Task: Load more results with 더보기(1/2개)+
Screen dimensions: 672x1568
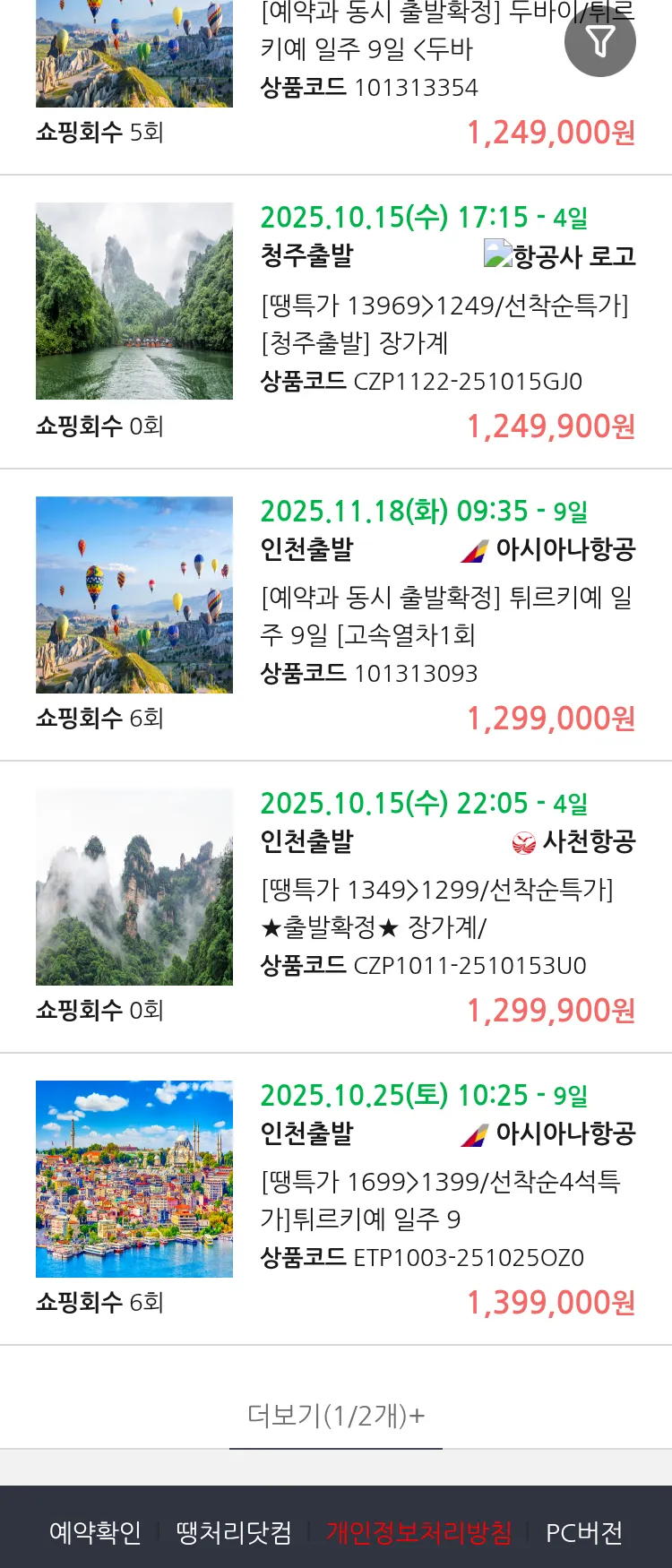Action: pyautogui.click(x=336, y=1416)
